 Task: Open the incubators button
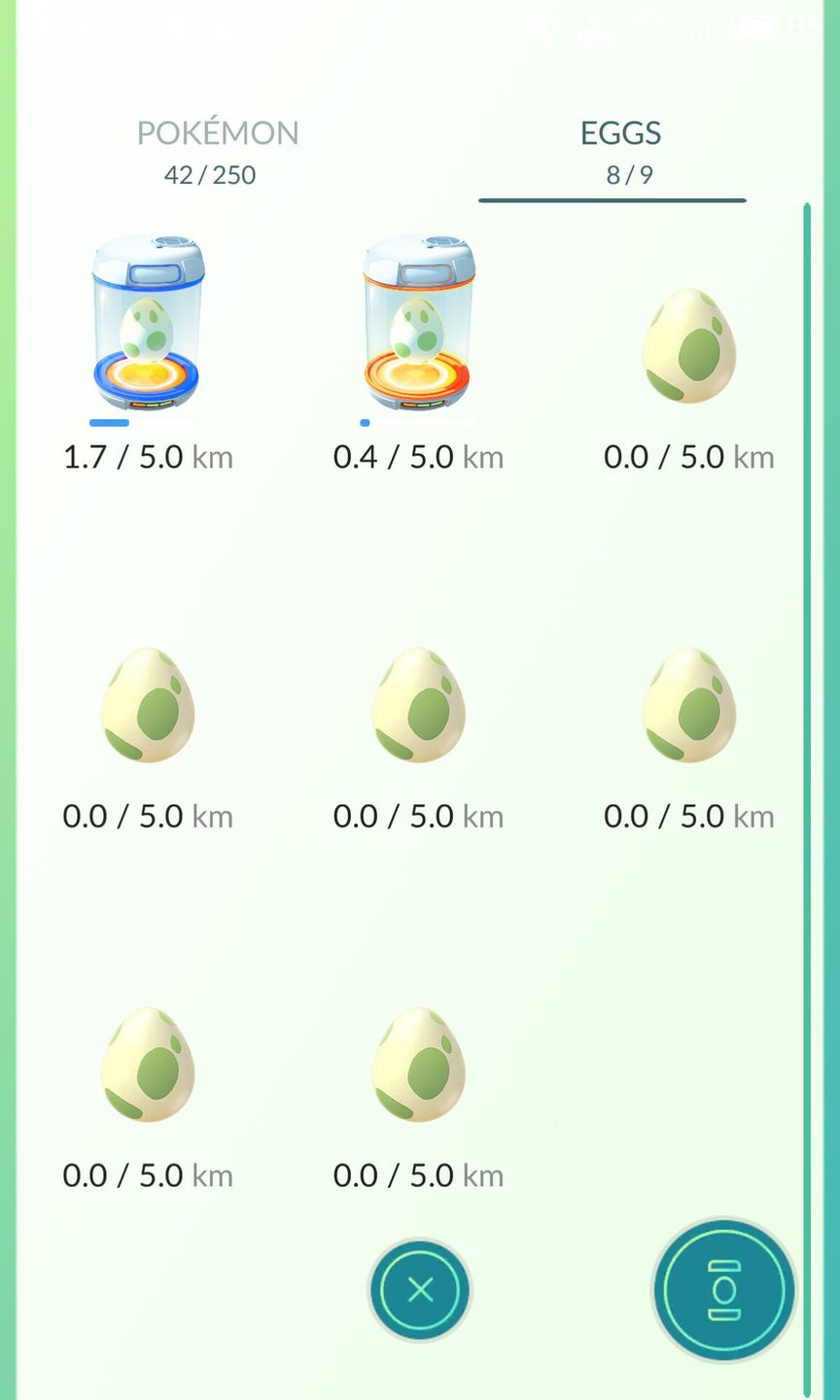[x=723, y=1290]
